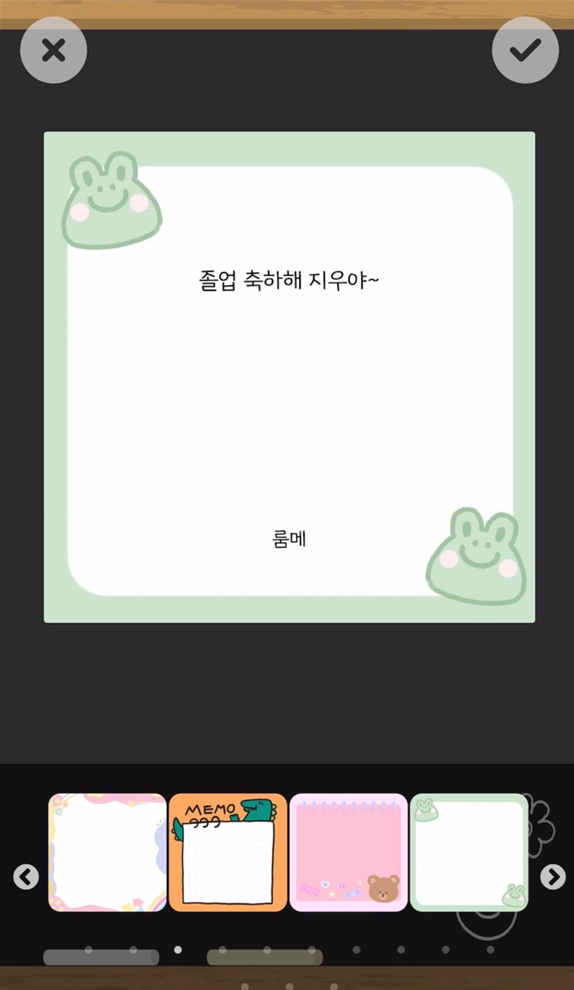The height and width of the screenshot is (990, 574).
Task: Show previous memo templates with the left arrow
Action: 26,876
